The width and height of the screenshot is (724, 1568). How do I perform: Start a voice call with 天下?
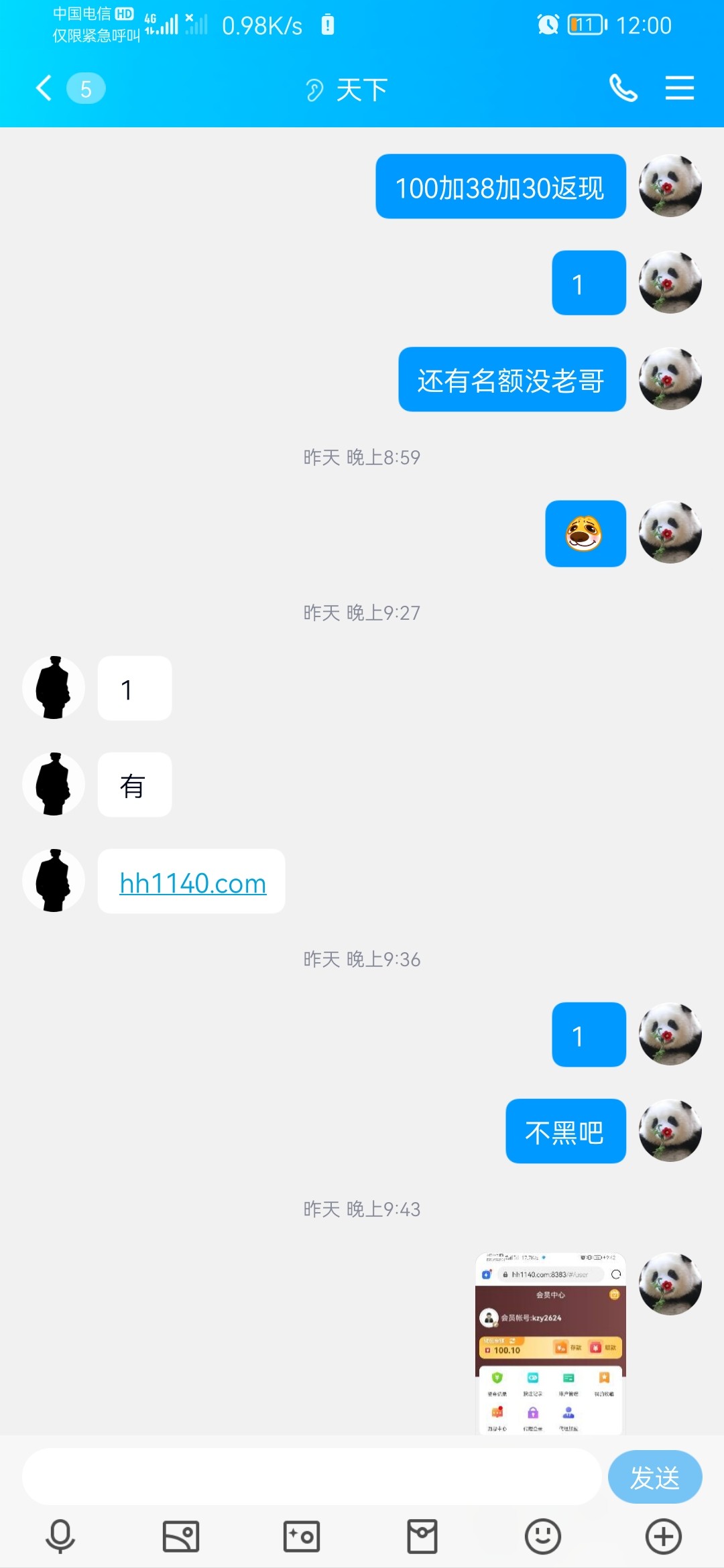coord(623,88)
